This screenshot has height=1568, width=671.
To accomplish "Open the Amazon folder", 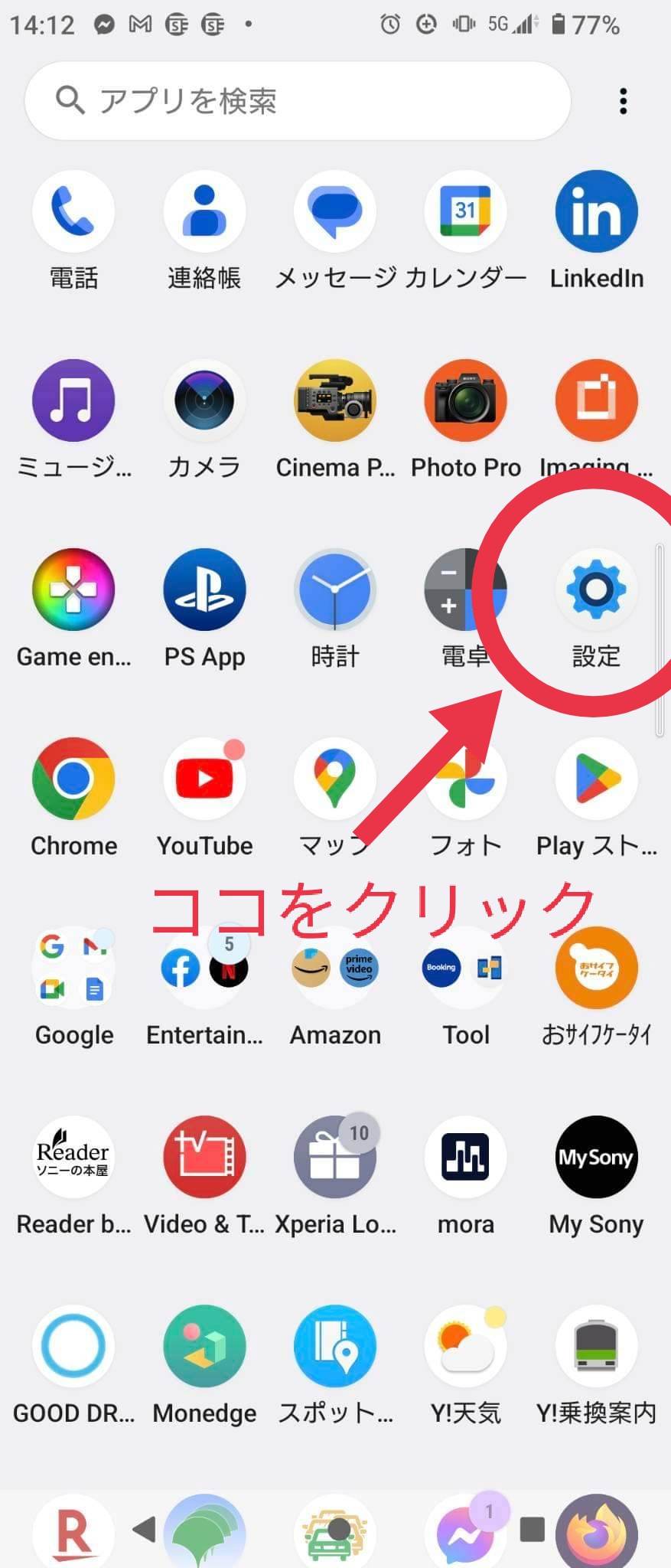I will click(335, 969).
